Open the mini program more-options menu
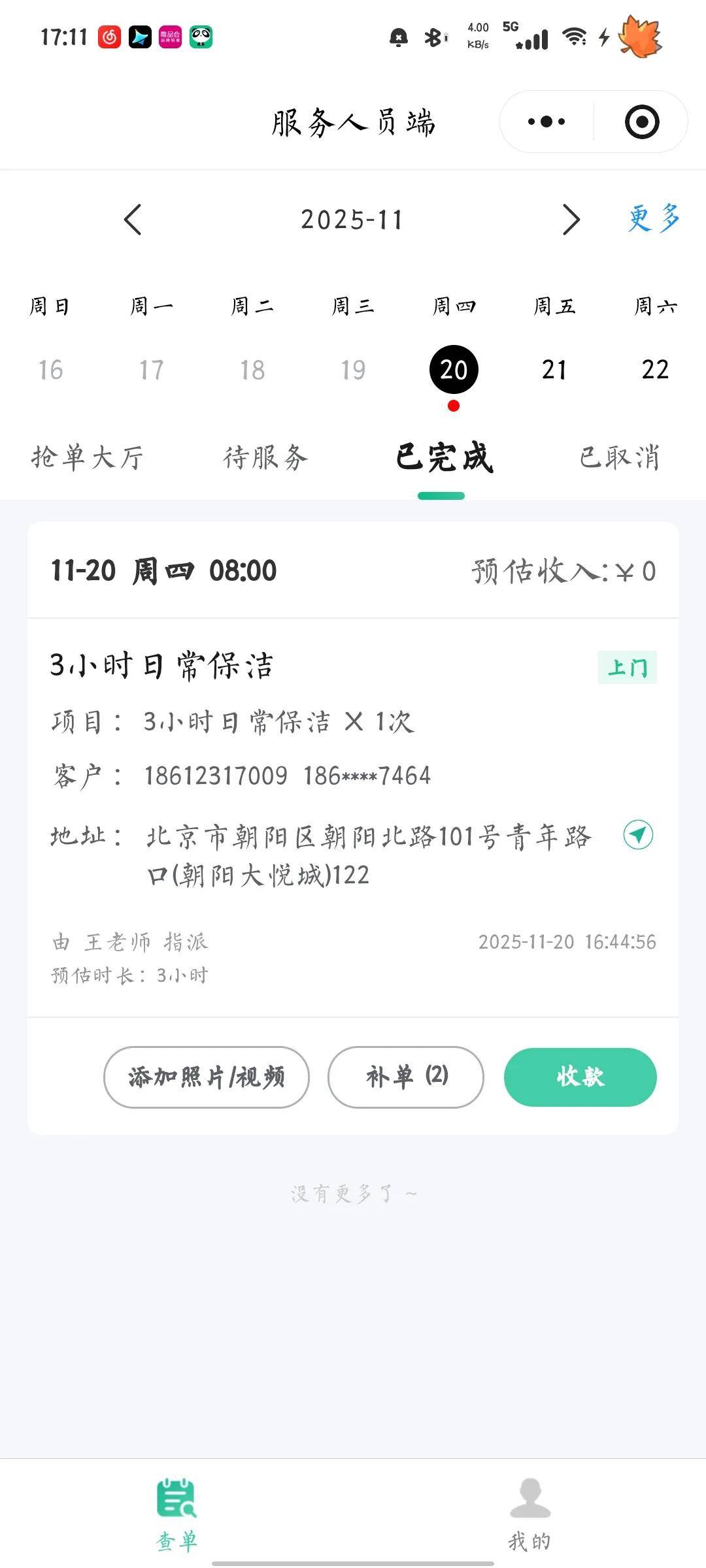Viewport: 706px width, 1568px height. coord(546,122)
